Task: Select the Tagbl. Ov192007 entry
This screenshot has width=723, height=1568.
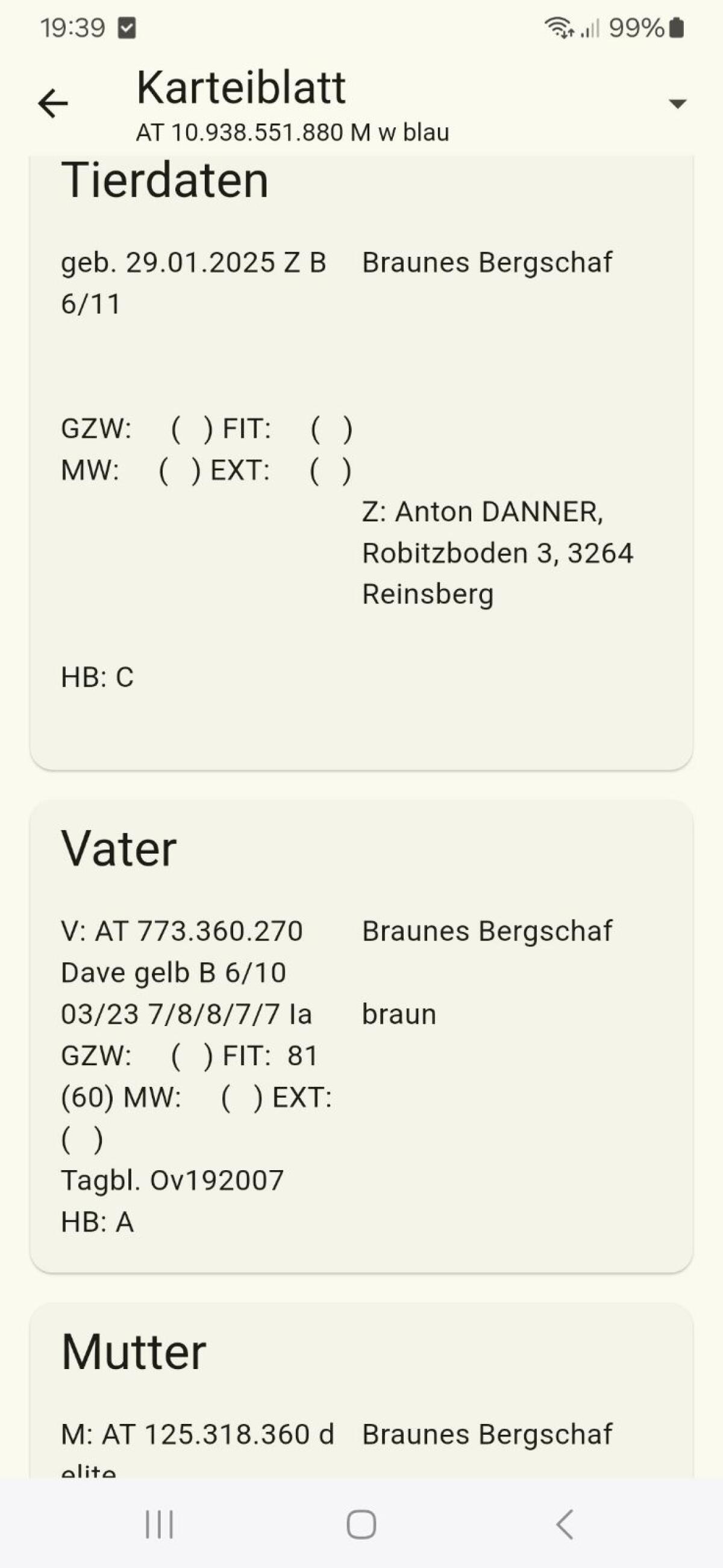Action: pyautogui.click(x=172, y=1180)
